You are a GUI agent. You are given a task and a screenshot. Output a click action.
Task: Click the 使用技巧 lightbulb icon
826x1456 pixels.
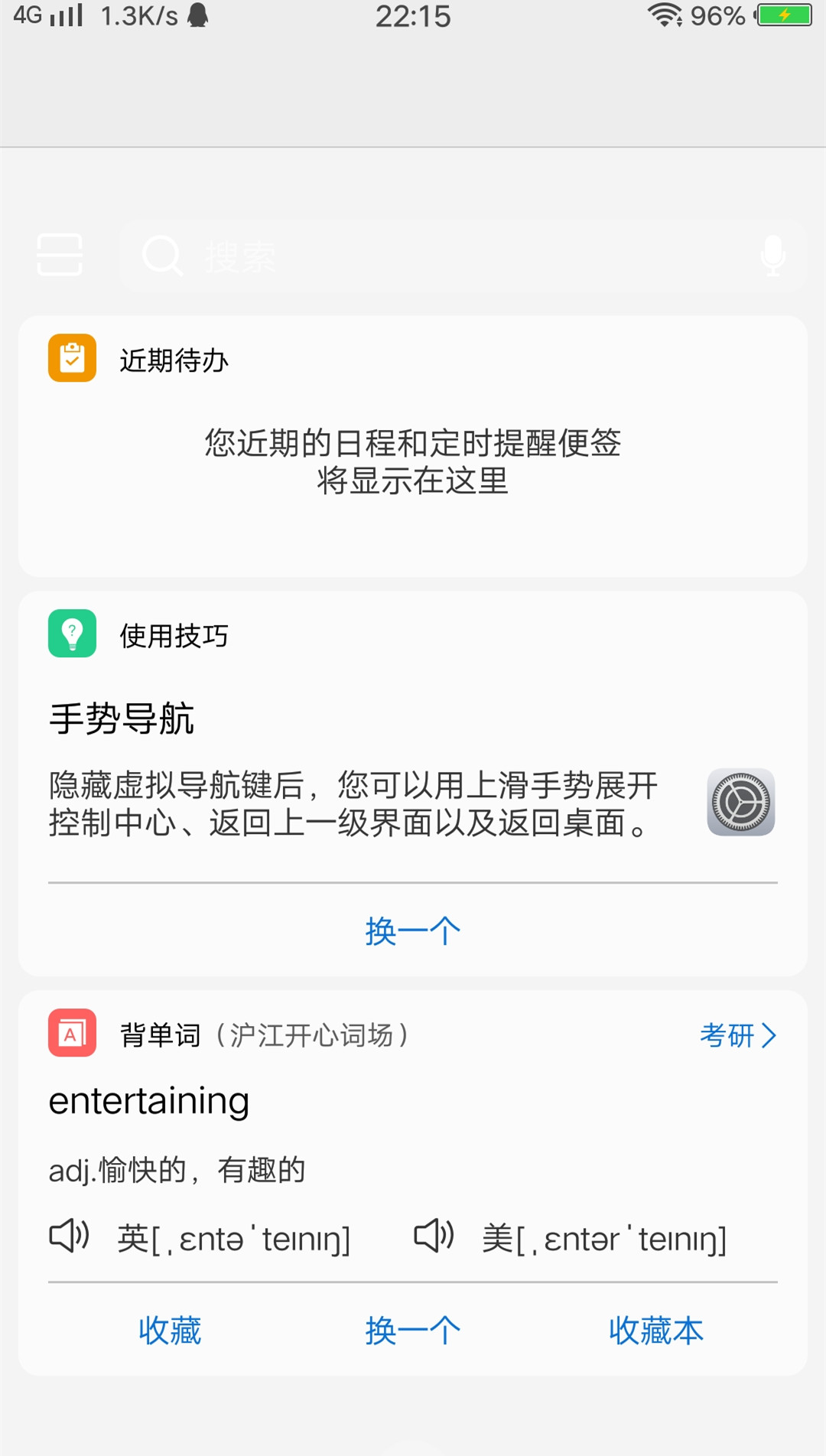click(x=72, y=634)
